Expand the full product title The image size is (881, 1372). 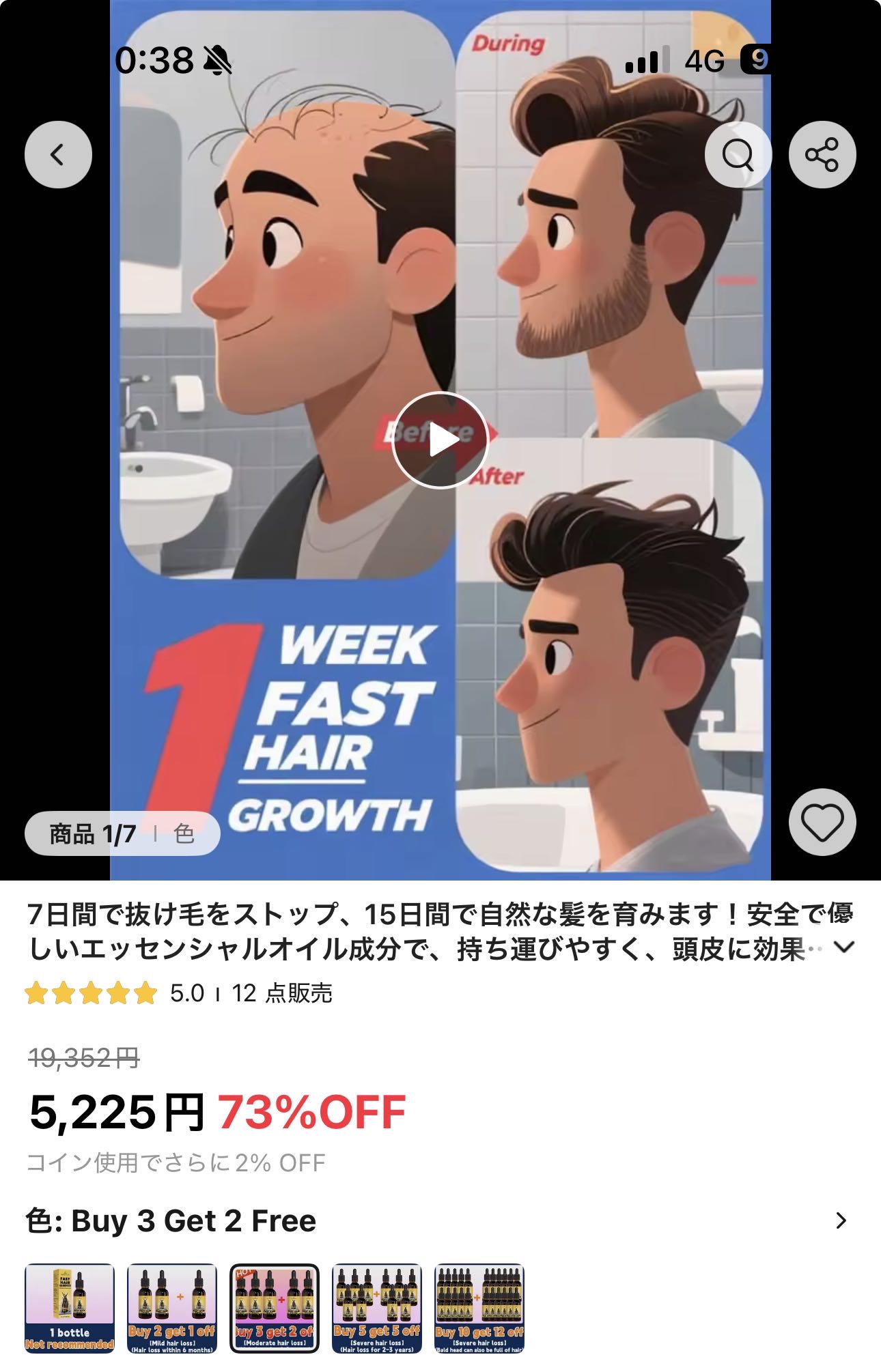pyautogui.click(x=845, y=947)
